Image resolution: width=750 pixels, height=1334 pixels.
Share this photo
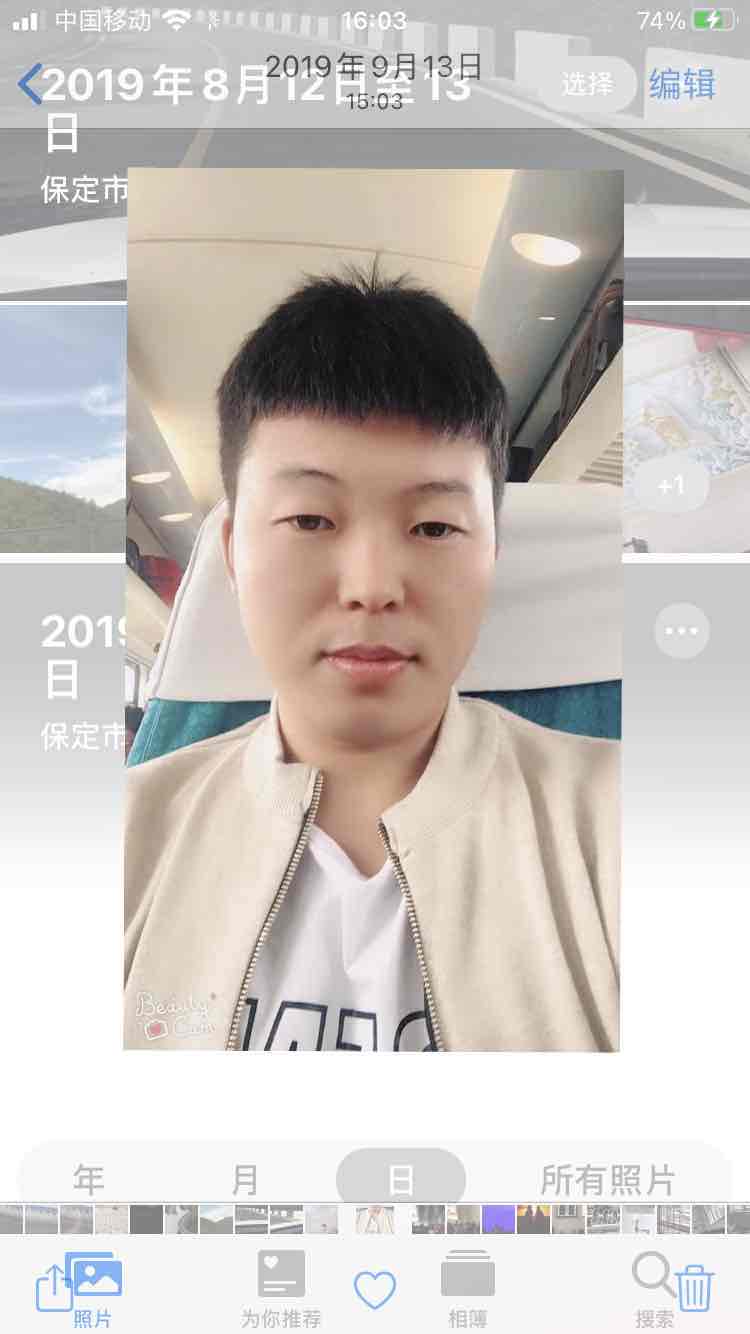point(54,1290)
